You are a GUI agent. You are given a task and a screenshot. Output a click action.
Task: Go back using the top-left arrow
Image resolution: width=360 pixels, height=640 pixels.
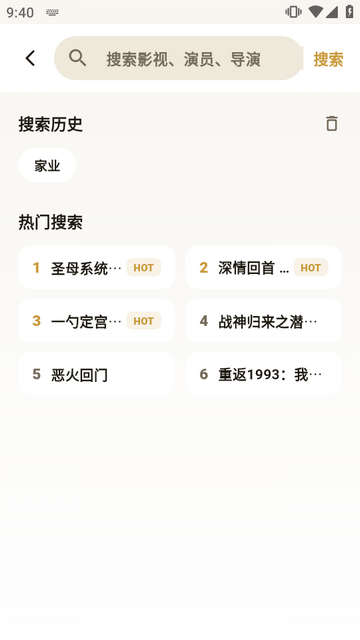tap(30, 58)
